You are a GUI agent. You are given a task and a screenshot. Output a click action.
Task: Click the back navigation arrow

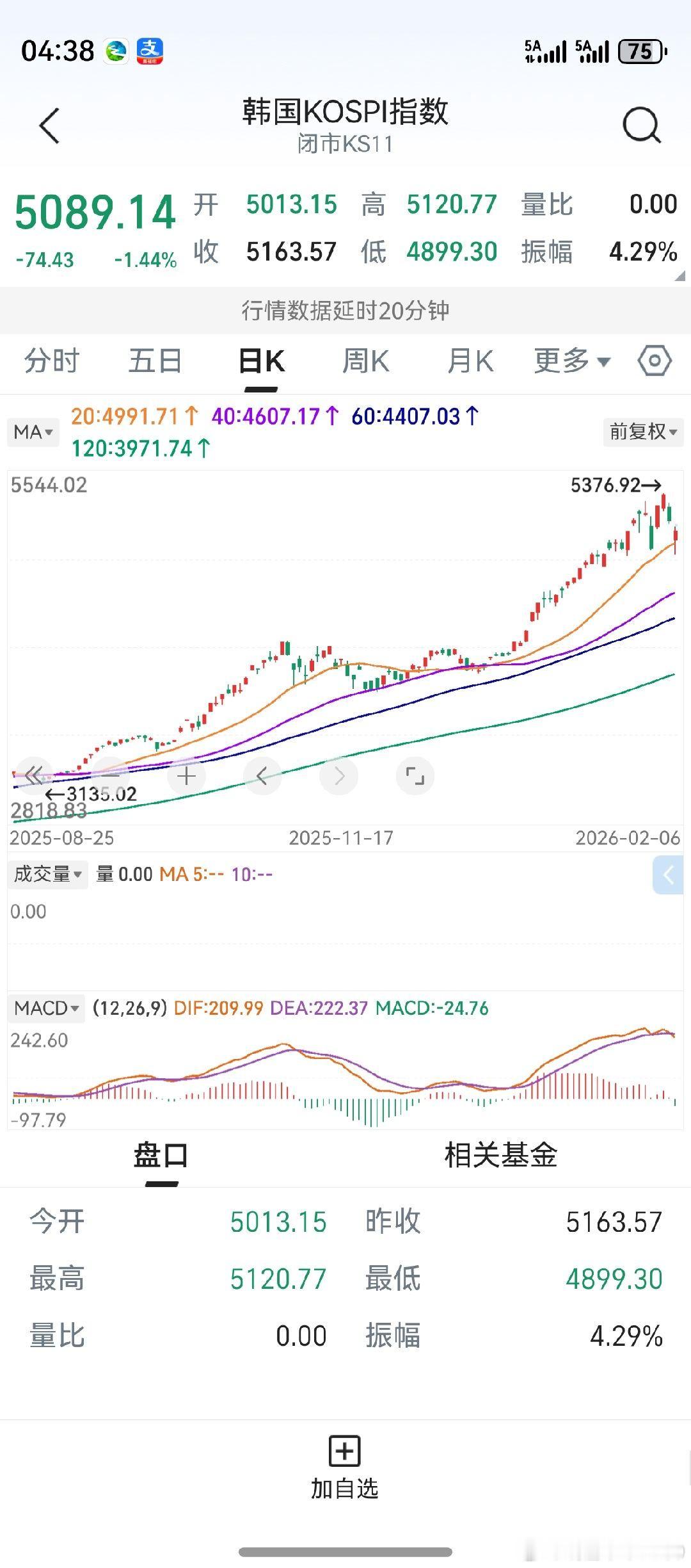click(x=50, y=125)
